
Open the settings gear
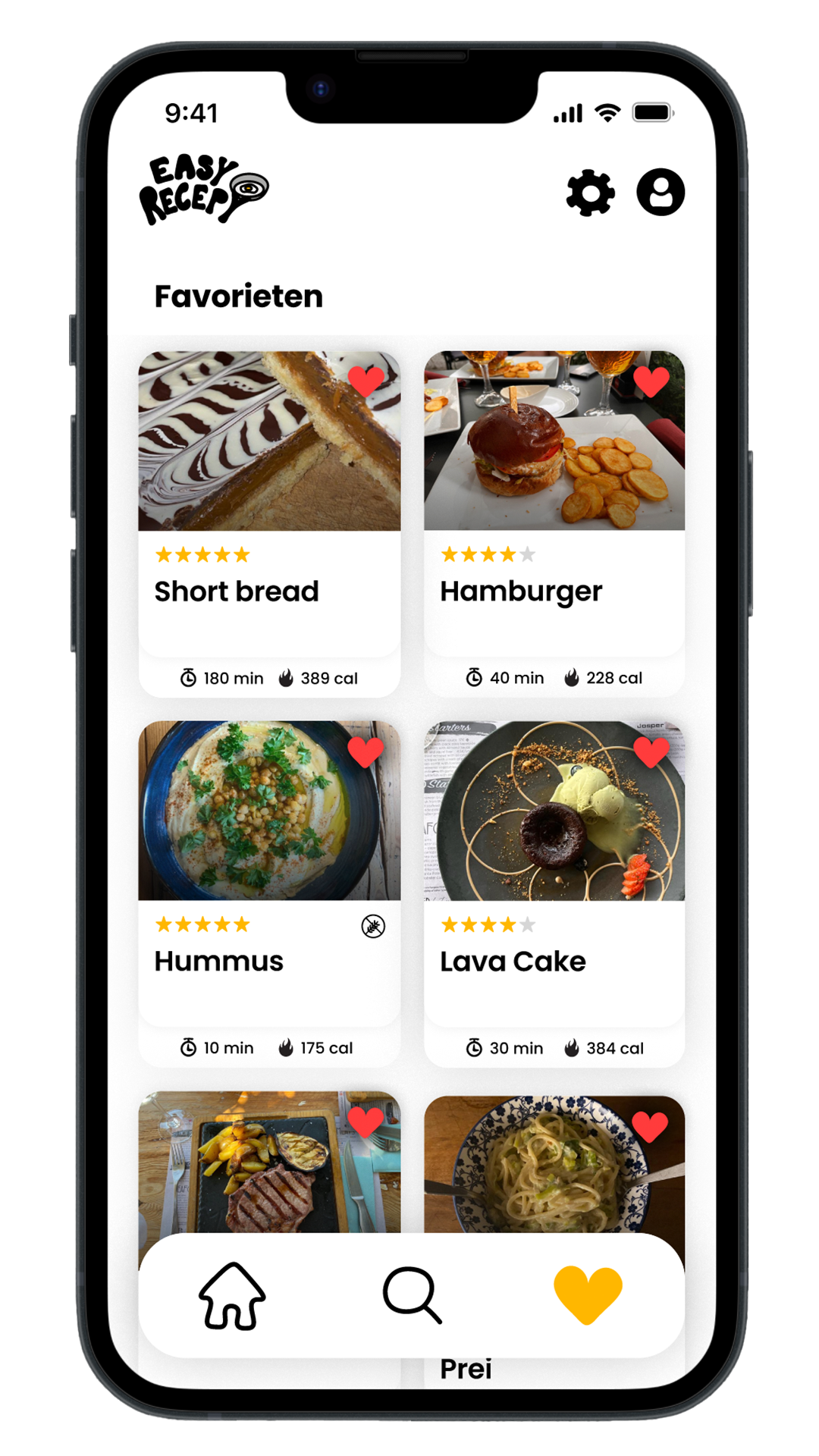point(590,193)
